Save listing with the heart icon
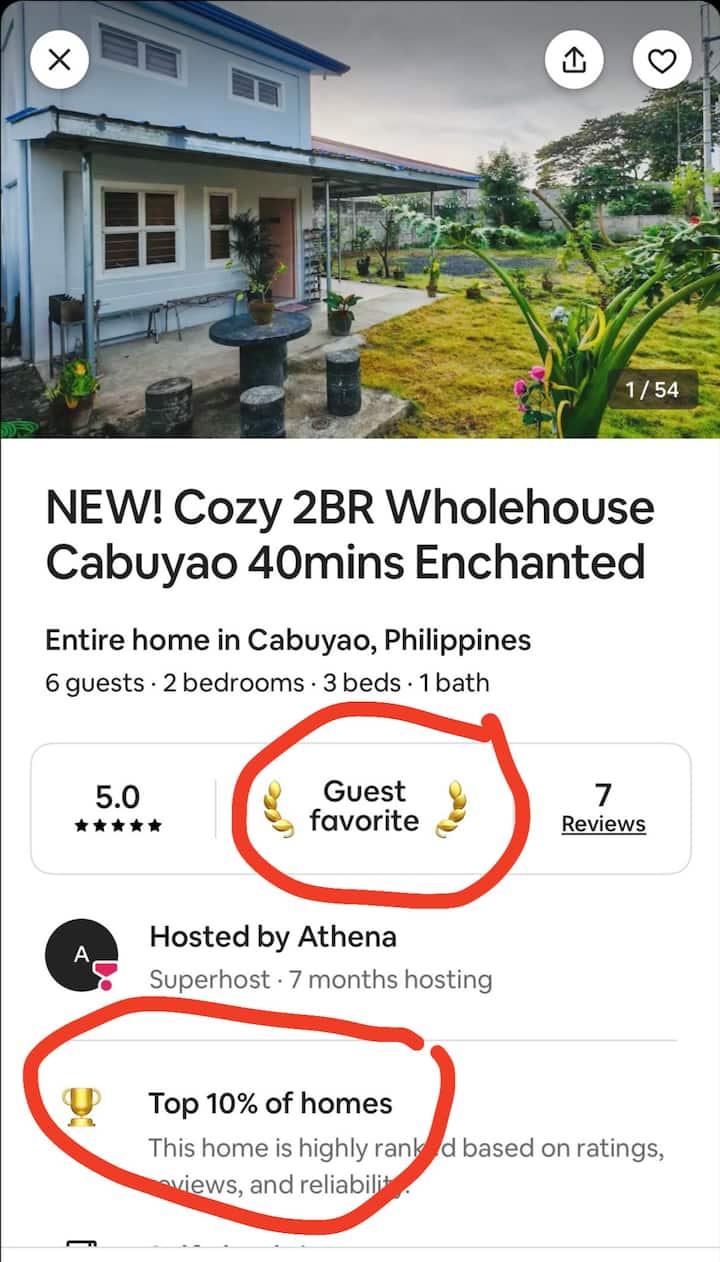Image resolution: width=720 pixels, height=1262 pixels. [x=662, y=61]
